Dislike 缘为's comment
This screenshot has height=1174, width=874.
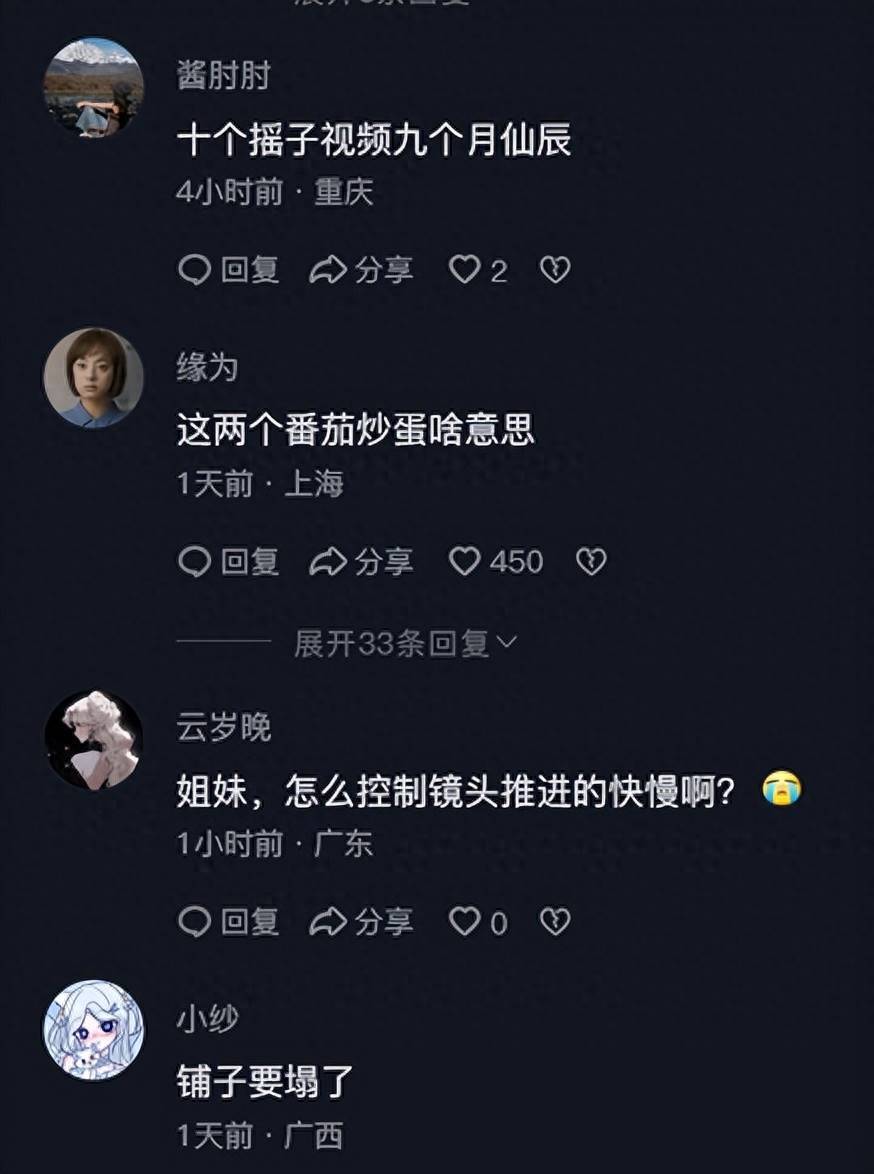click(x=591, y=562)
